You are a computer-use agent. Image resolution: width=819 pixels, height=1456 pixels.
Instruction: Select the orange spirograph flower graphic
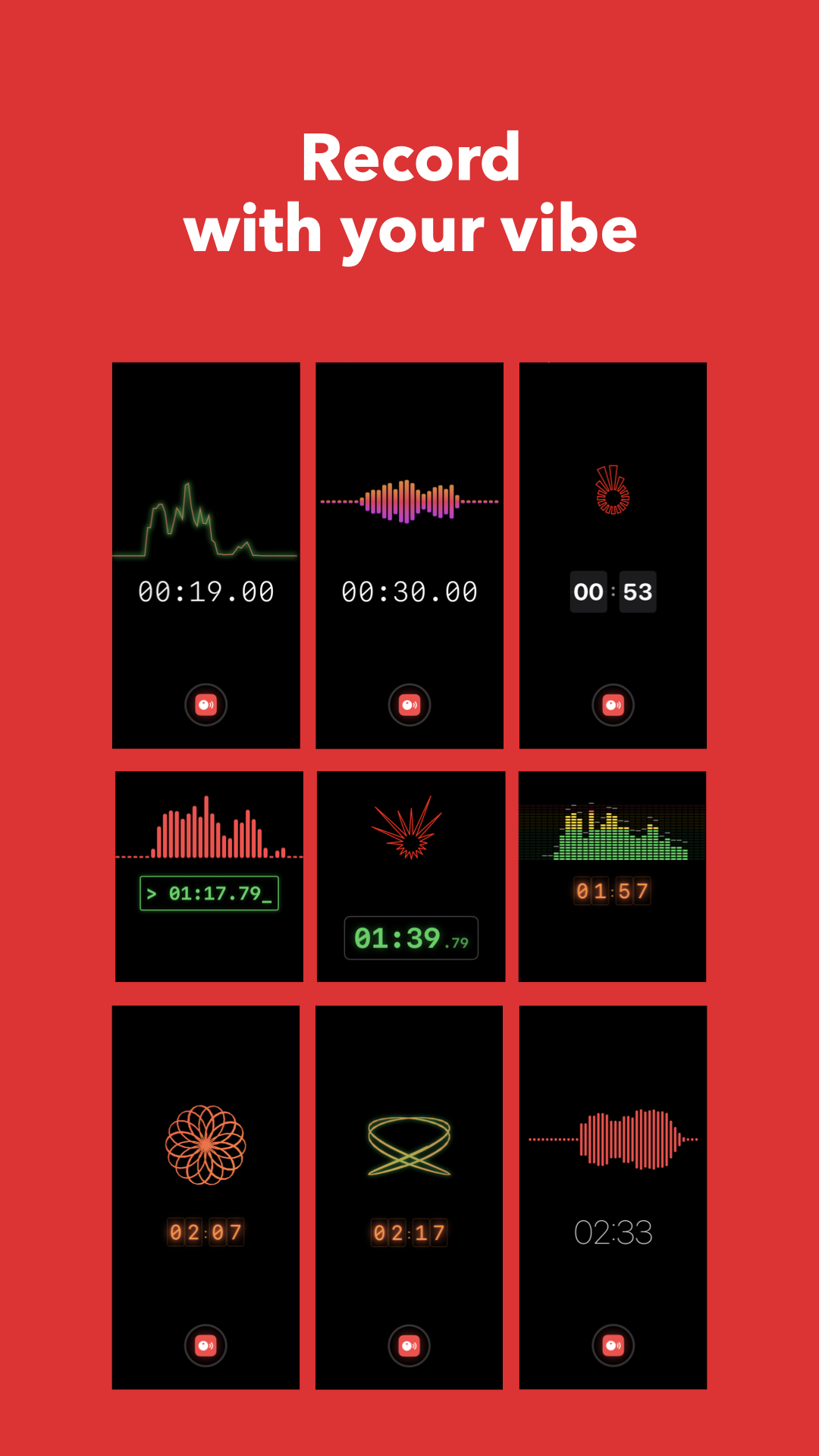coord(206,1145)
